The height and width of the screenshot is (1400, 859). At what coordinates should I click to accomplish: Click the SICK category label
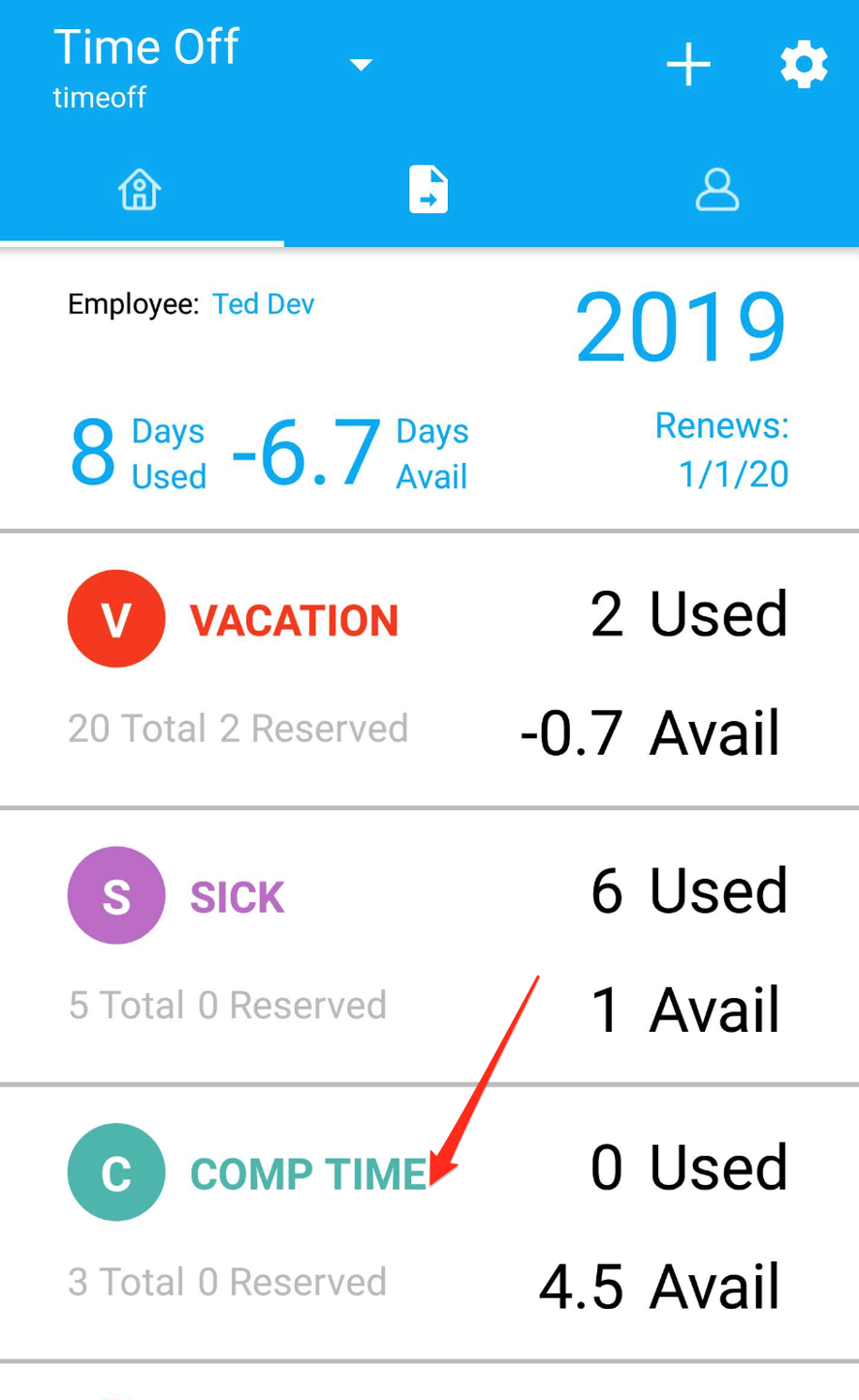click(x=238, y=895)
